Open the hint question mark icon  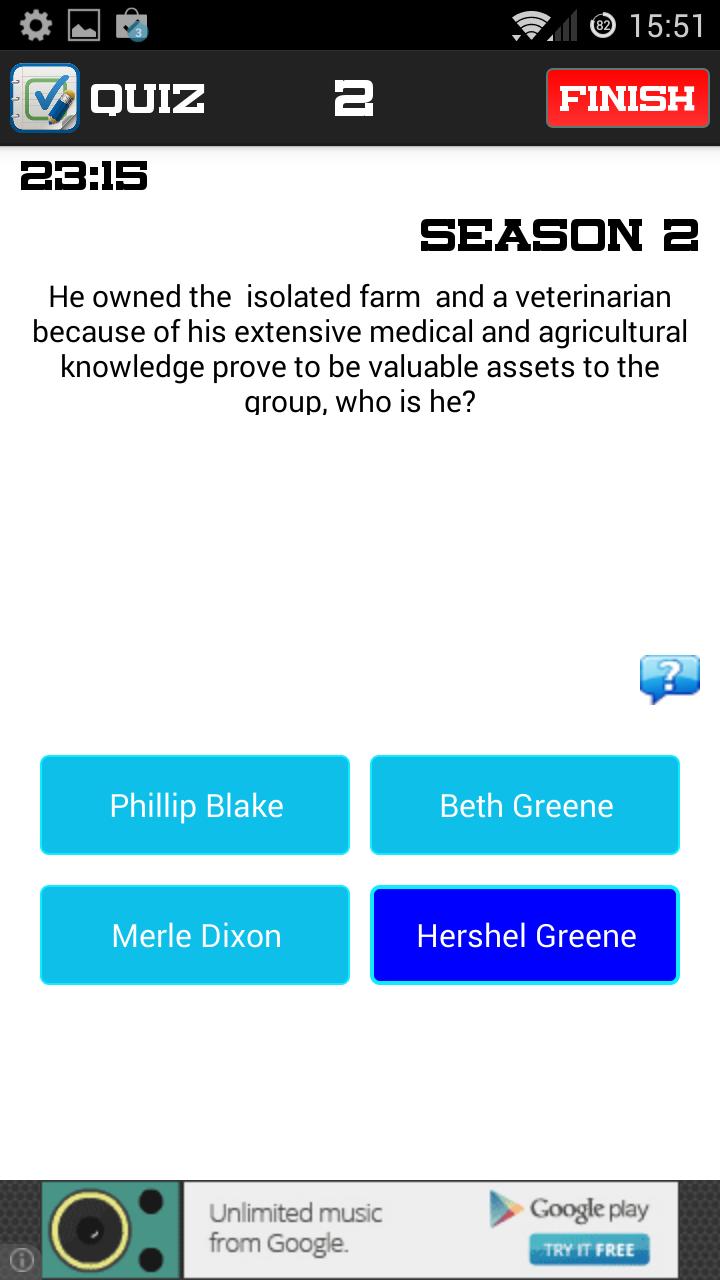click(x=669, y=678)
